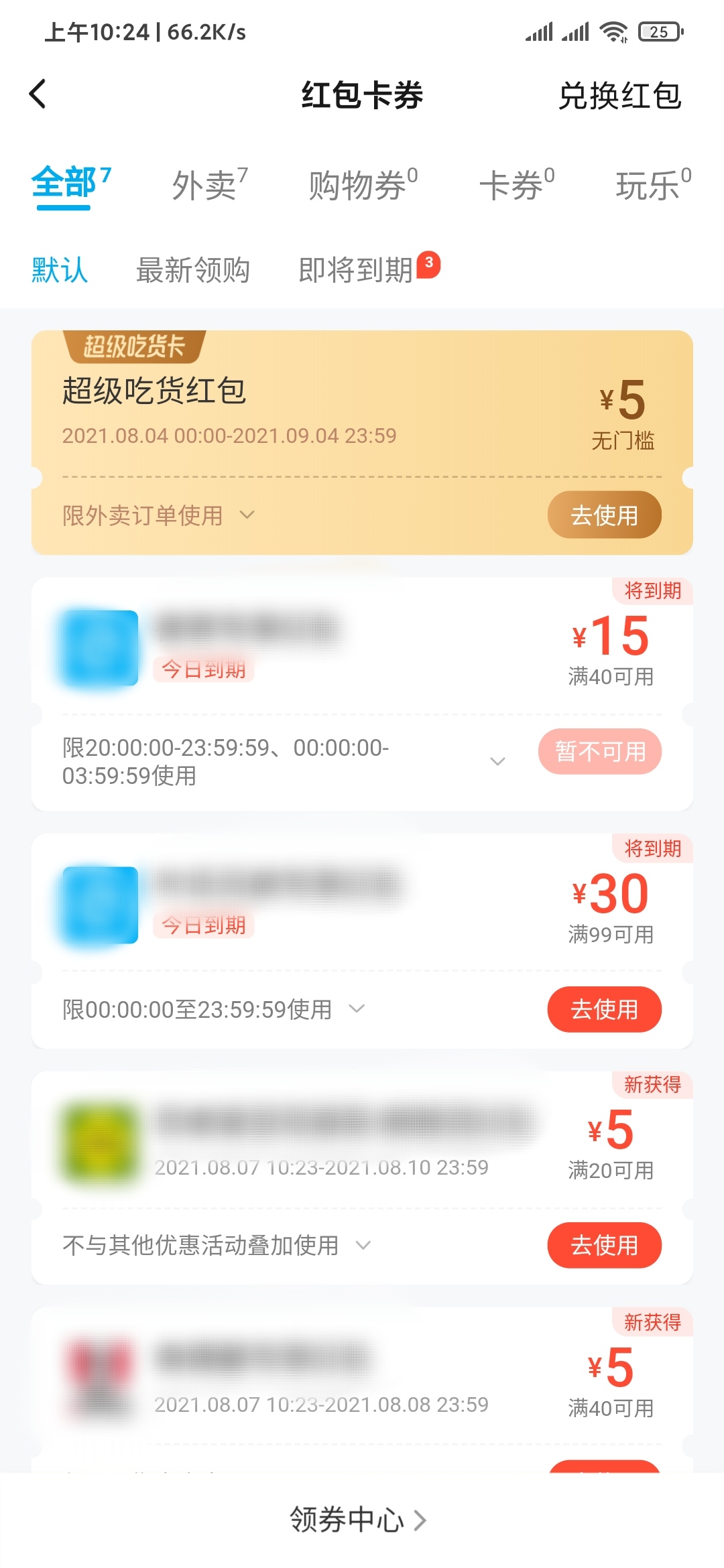Image resolution: width=724 pixels, height=1568 pixels.
Task: Tap the blue merchant icon on the ¥30 coupon
Action: click(x=99, y=901)
